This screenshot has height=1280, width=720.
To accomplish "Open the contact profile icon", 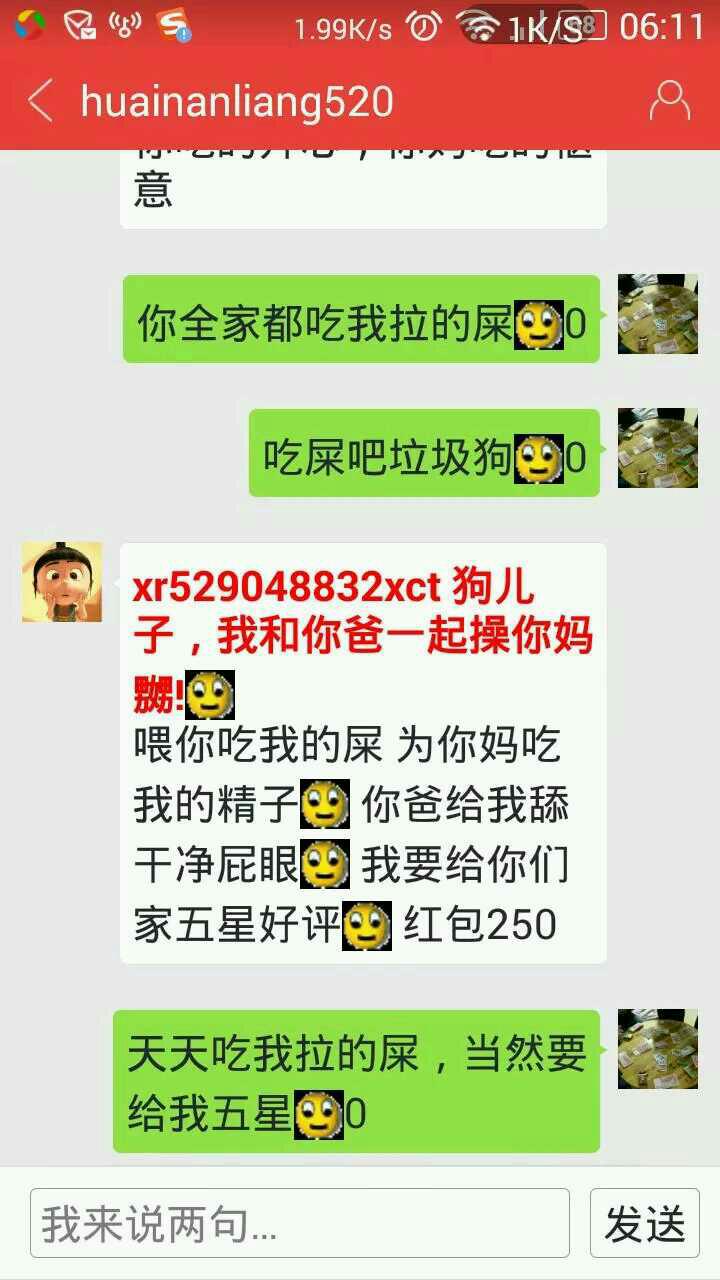I will [x=669, y=102].
